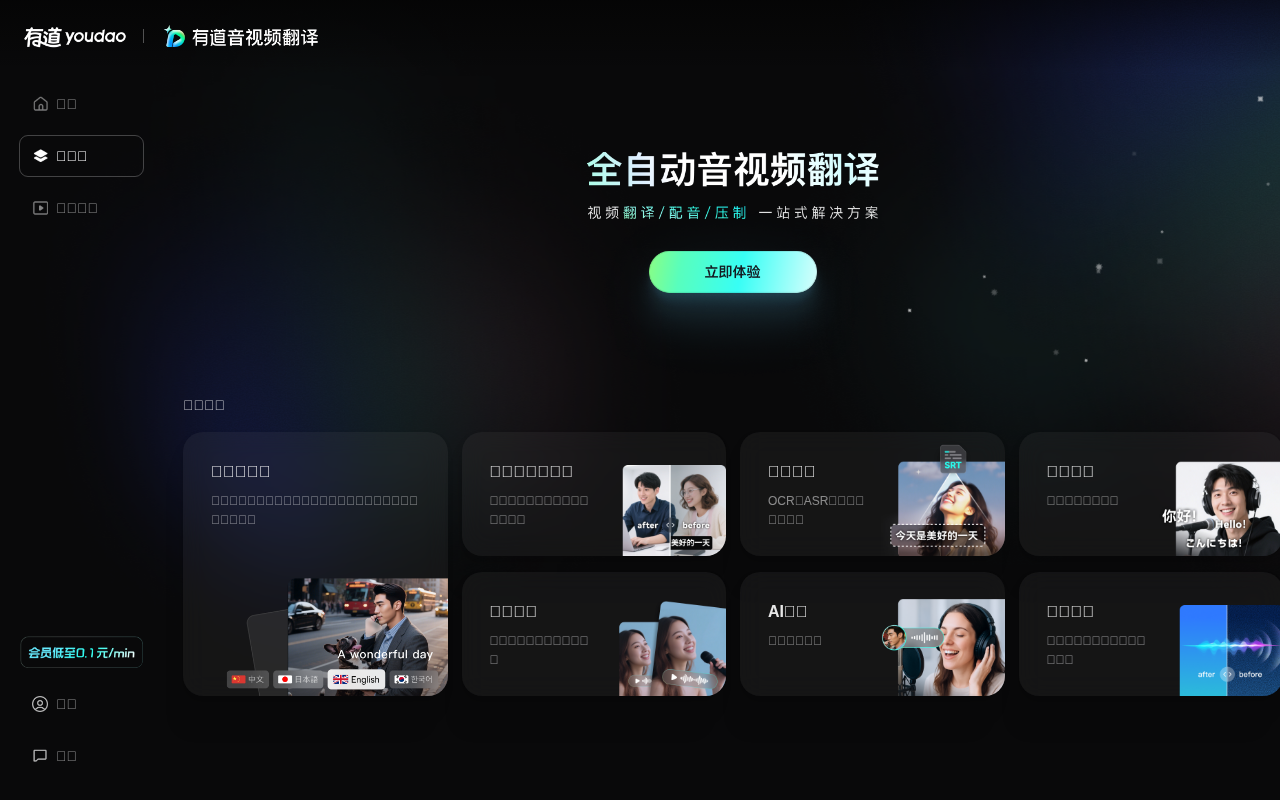Open the card showing 你好! Hello! microphone man

tap(1149, 494)
